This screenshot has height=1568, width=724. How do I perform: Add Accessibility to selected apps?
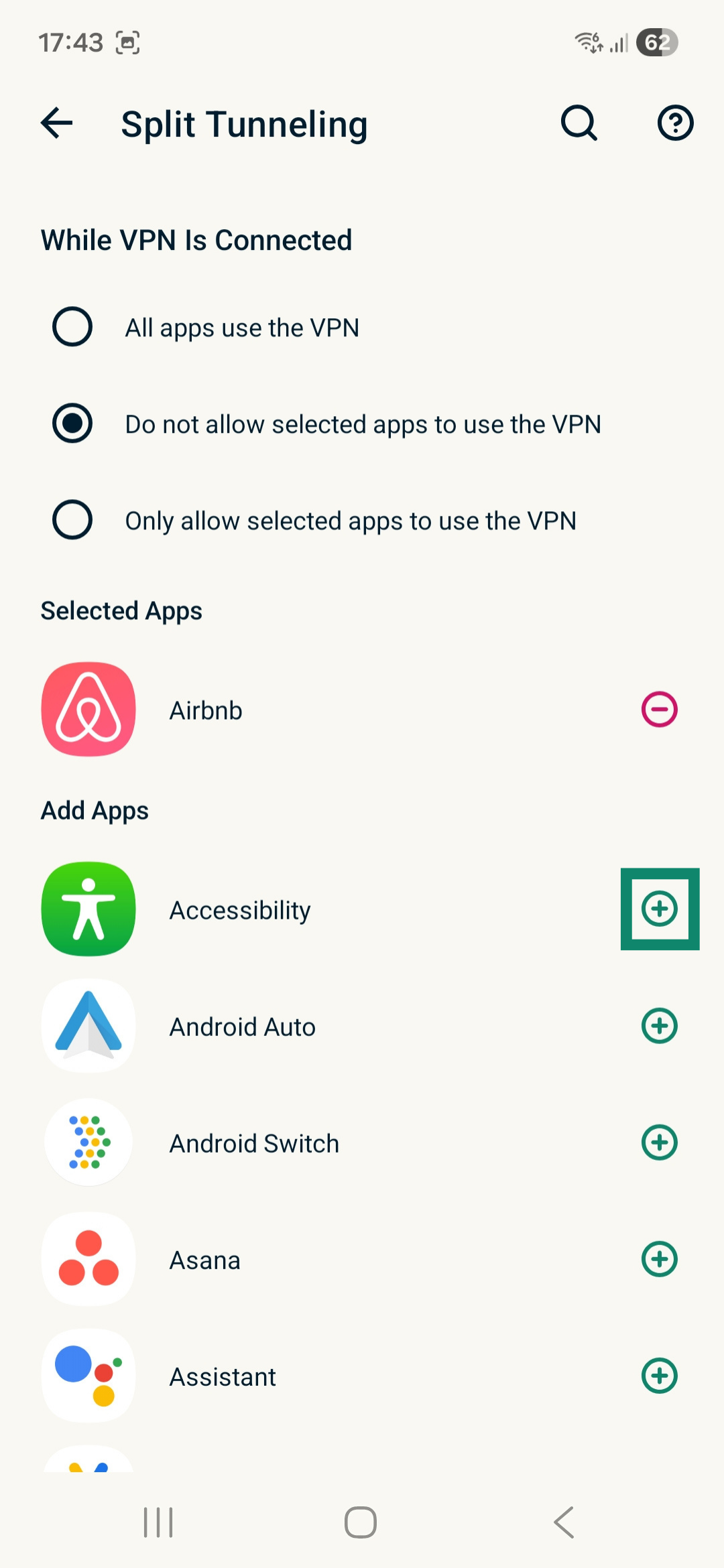[659, 909]
